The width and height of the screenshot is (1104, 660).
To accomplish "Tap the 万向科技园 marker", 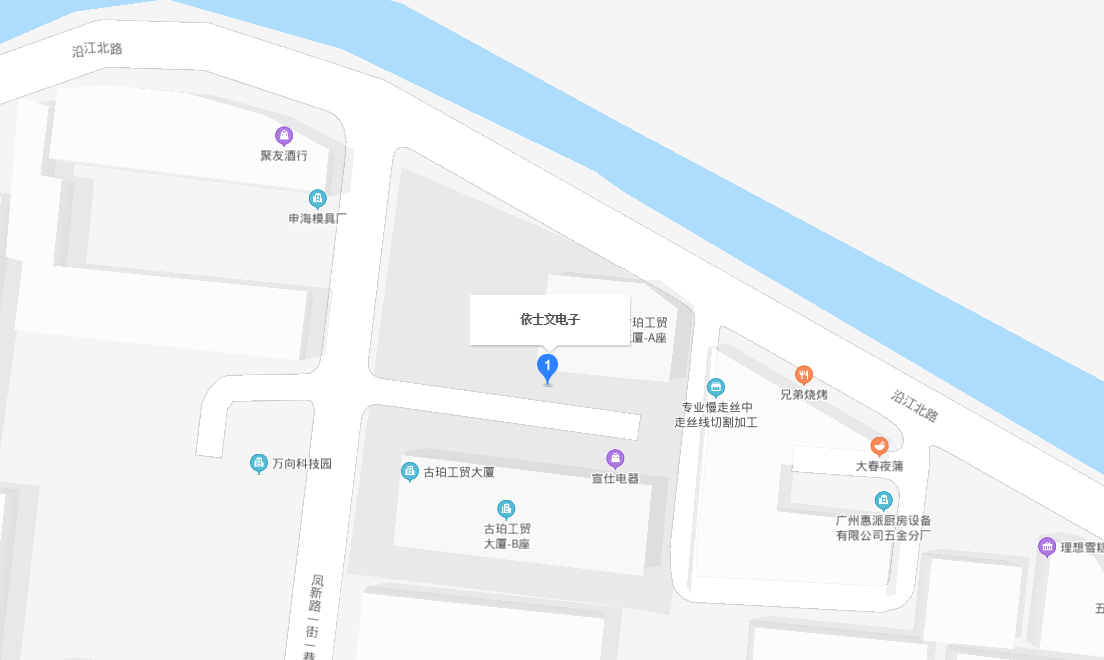I will click(x=259, y=463).
